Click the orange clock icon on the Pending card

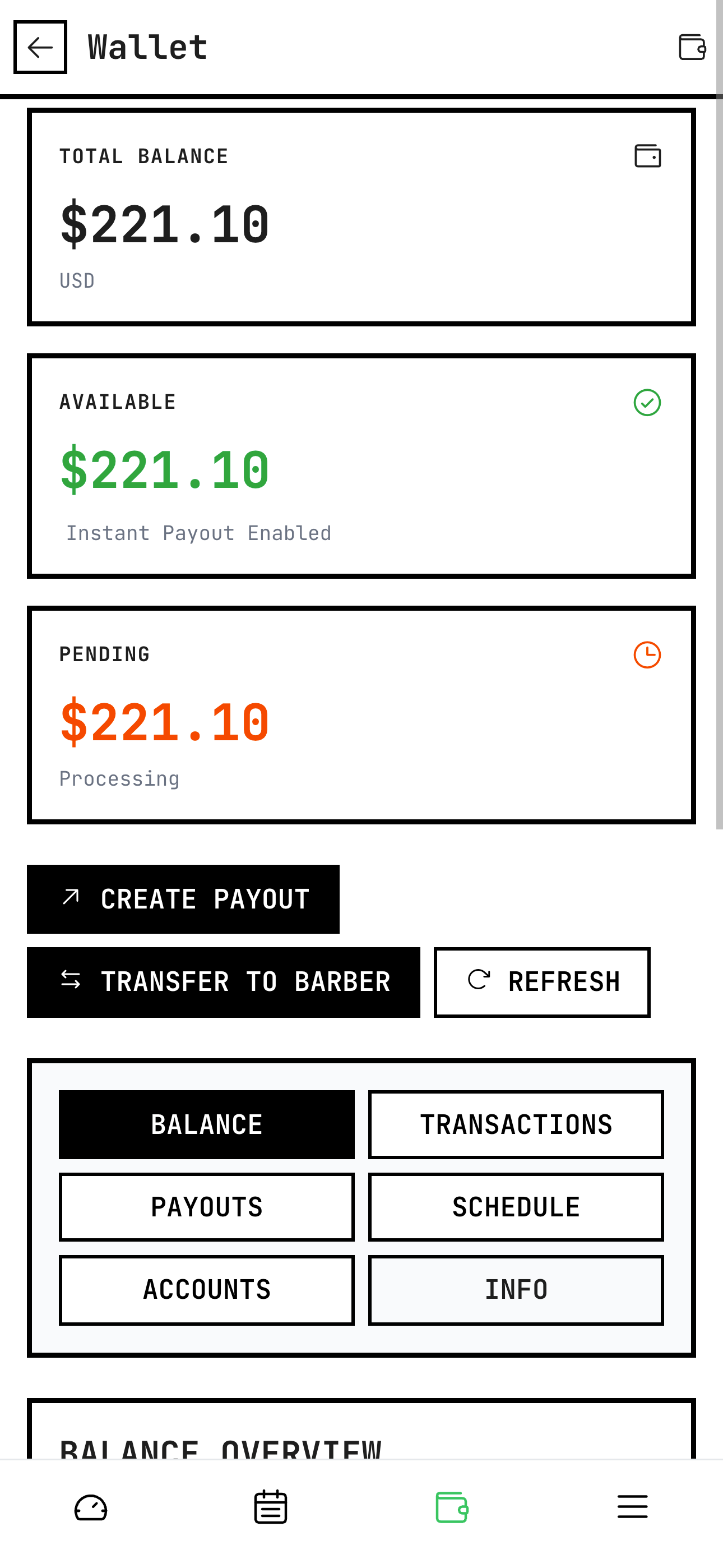(x=646, y=654)
